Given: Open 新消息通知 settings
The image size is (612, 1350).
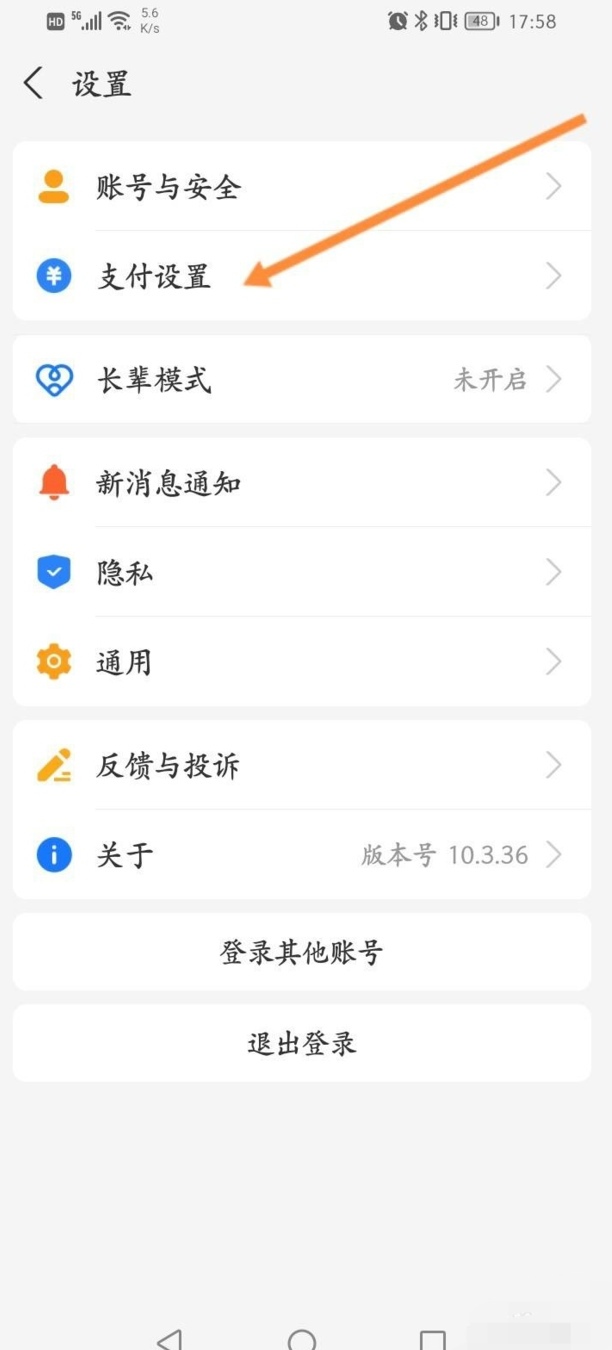Looking at the screenshot, I should click(300, 484).
